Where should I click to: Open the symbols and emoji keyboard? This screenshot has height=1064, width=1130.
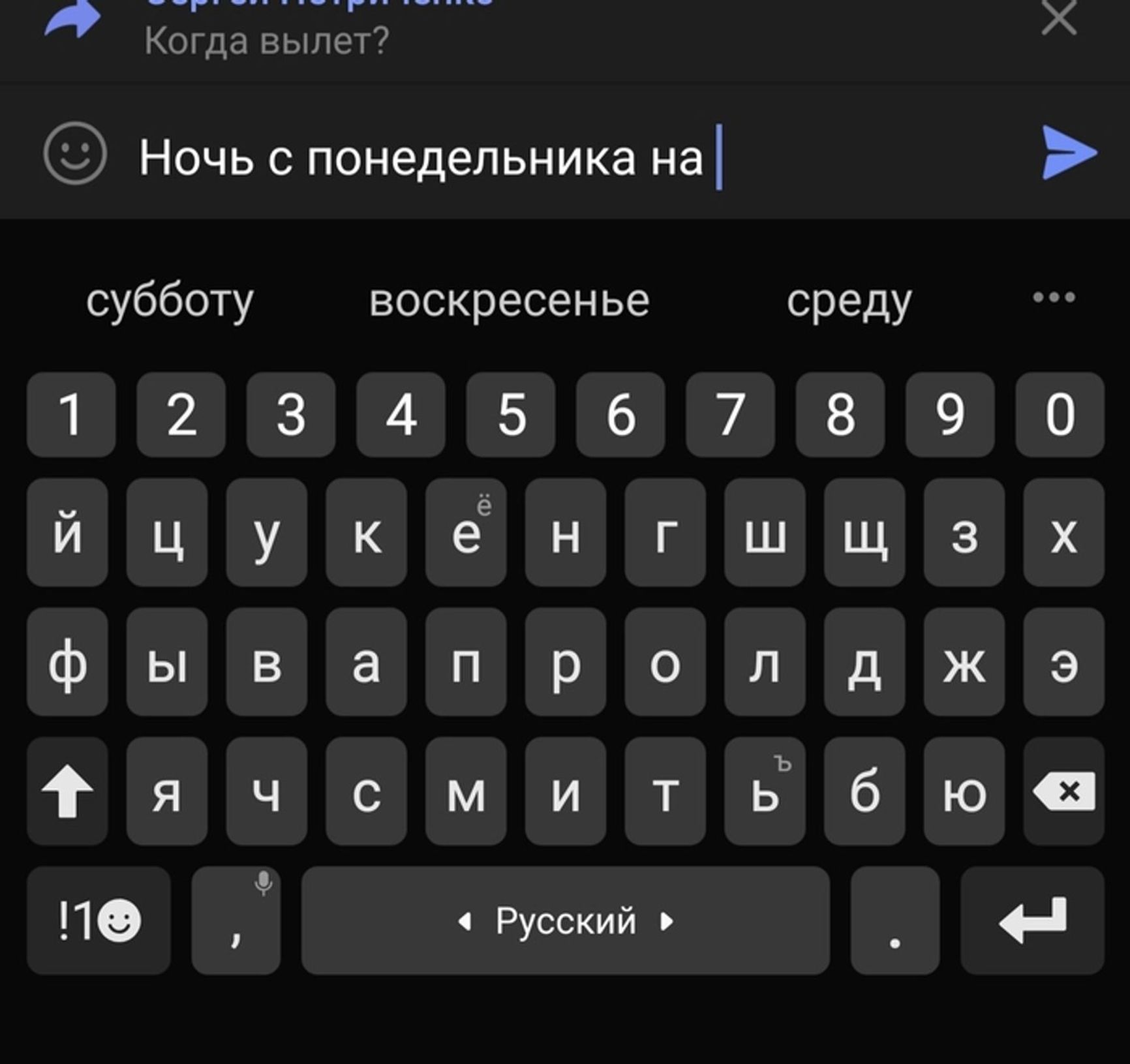(99, 920)
